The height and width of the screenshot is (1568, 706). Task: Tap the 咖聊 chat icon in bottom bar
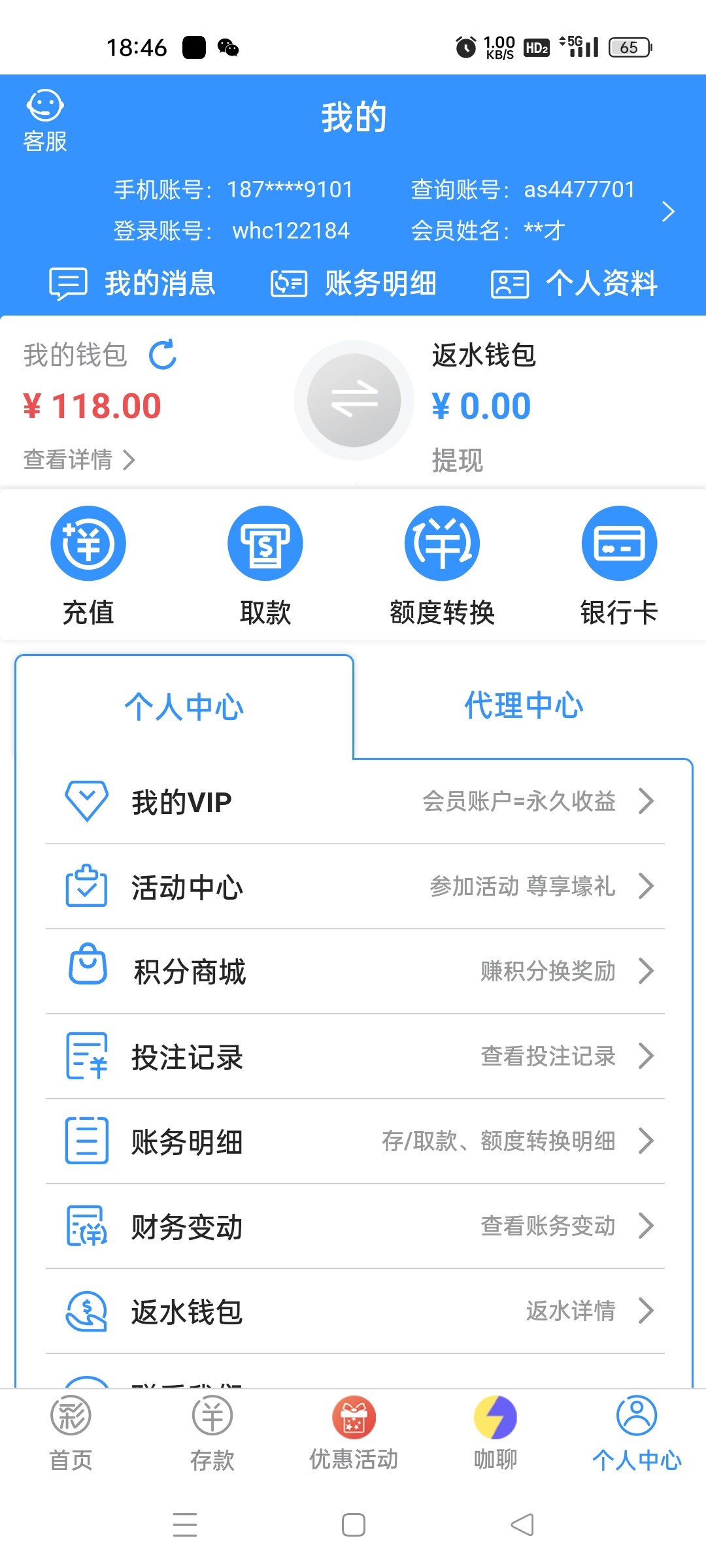(x=494, y=1418)
